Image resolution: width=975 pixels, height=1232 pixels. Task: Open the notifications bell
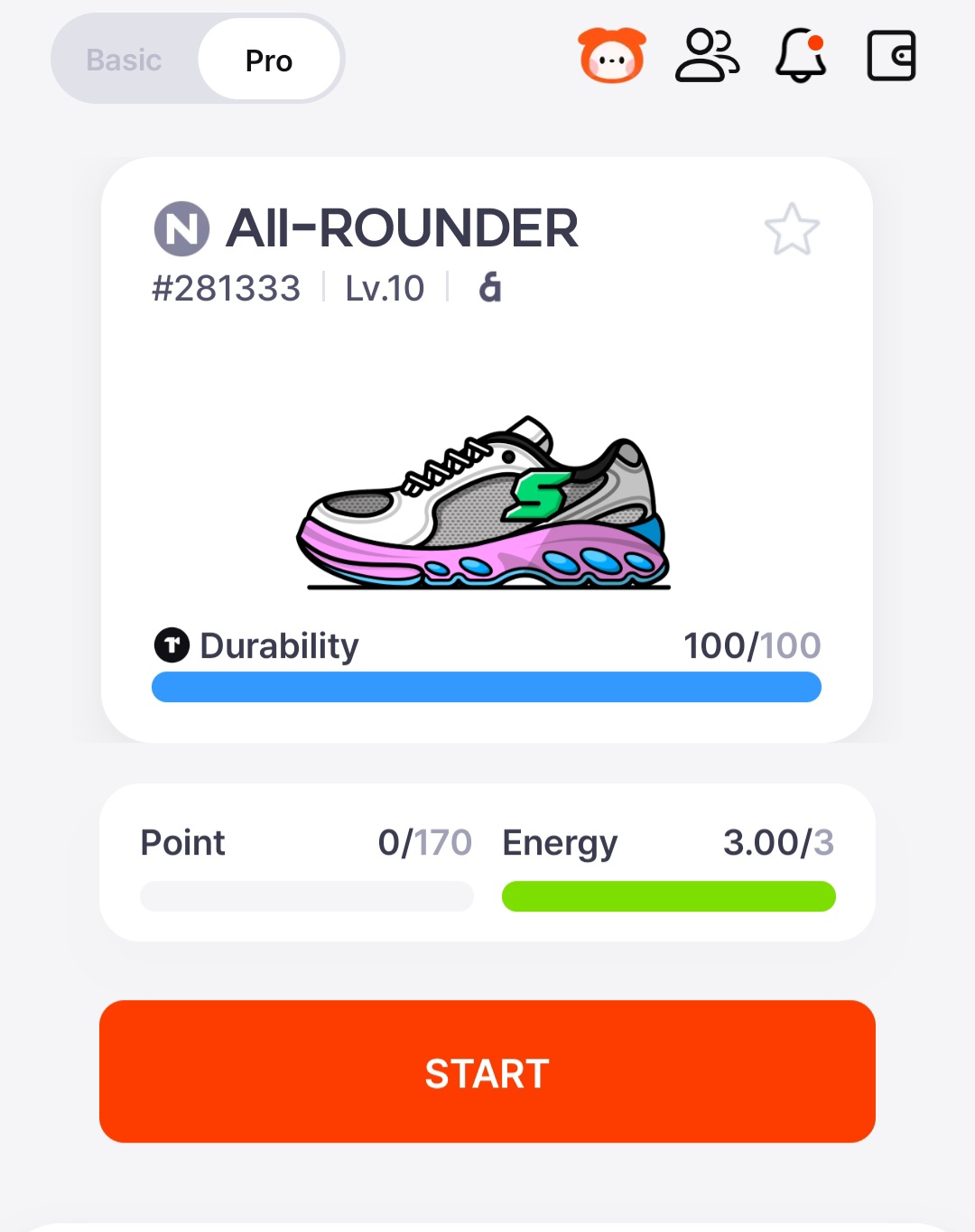tap(801, 56)
